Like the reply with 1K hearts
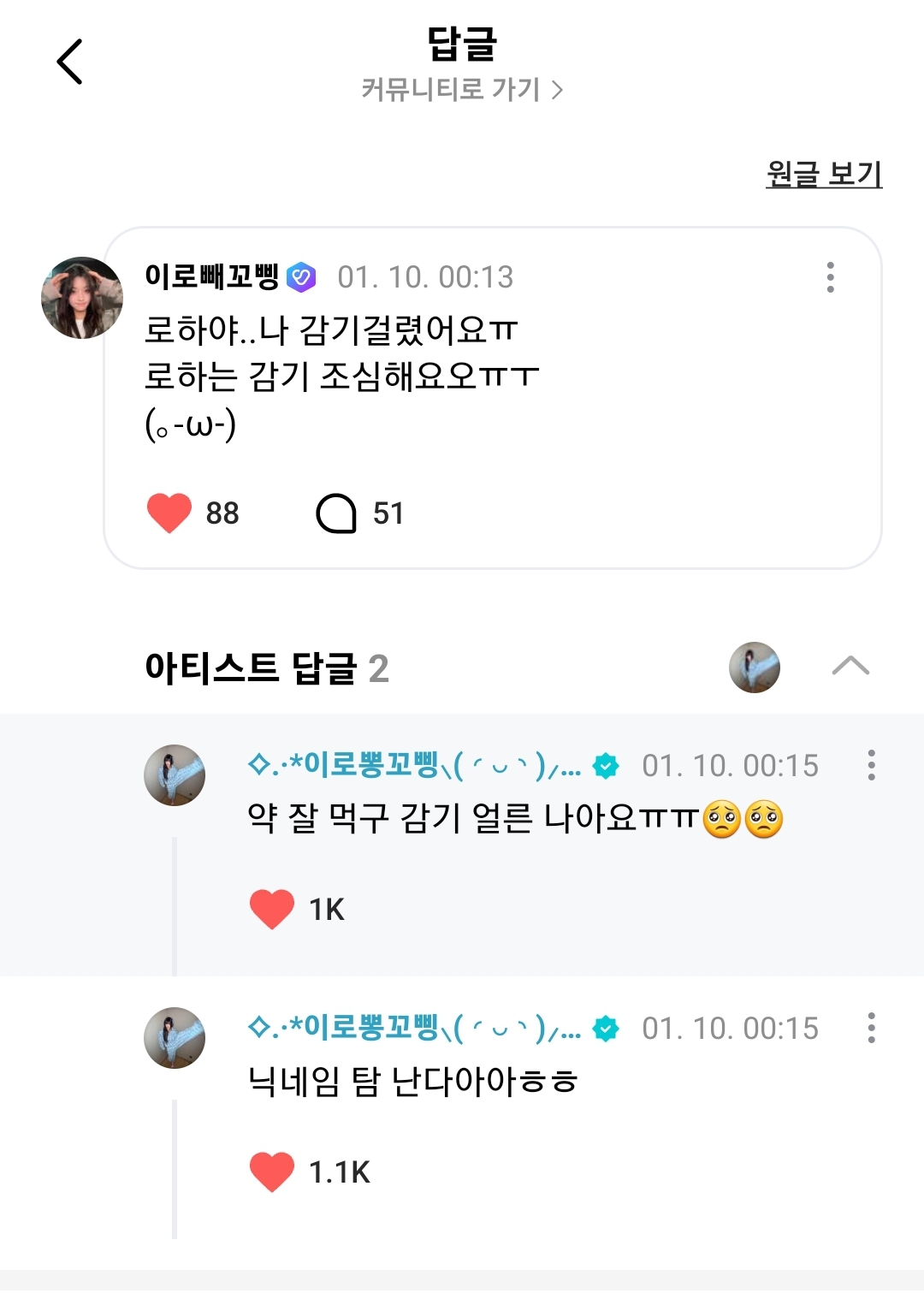The image size is (924, 1311). 272,909
